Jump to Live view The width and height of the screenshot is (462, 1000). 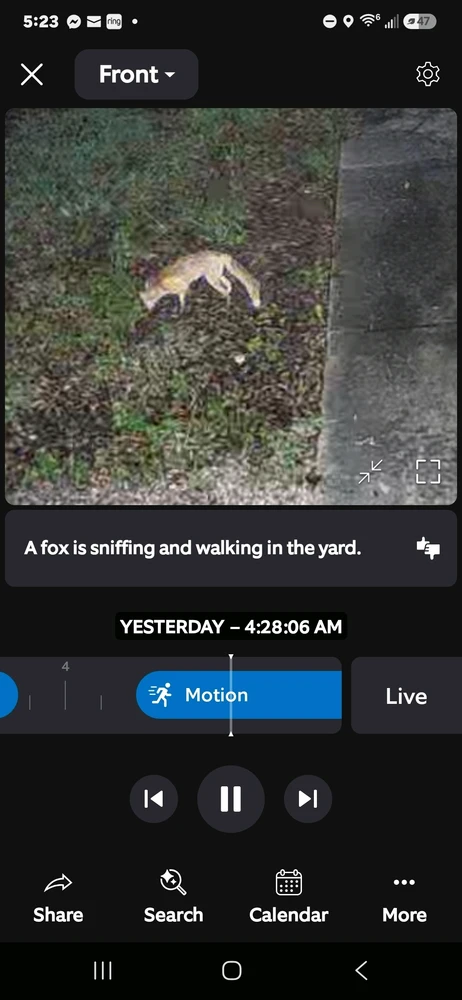[x=406, y=696]
